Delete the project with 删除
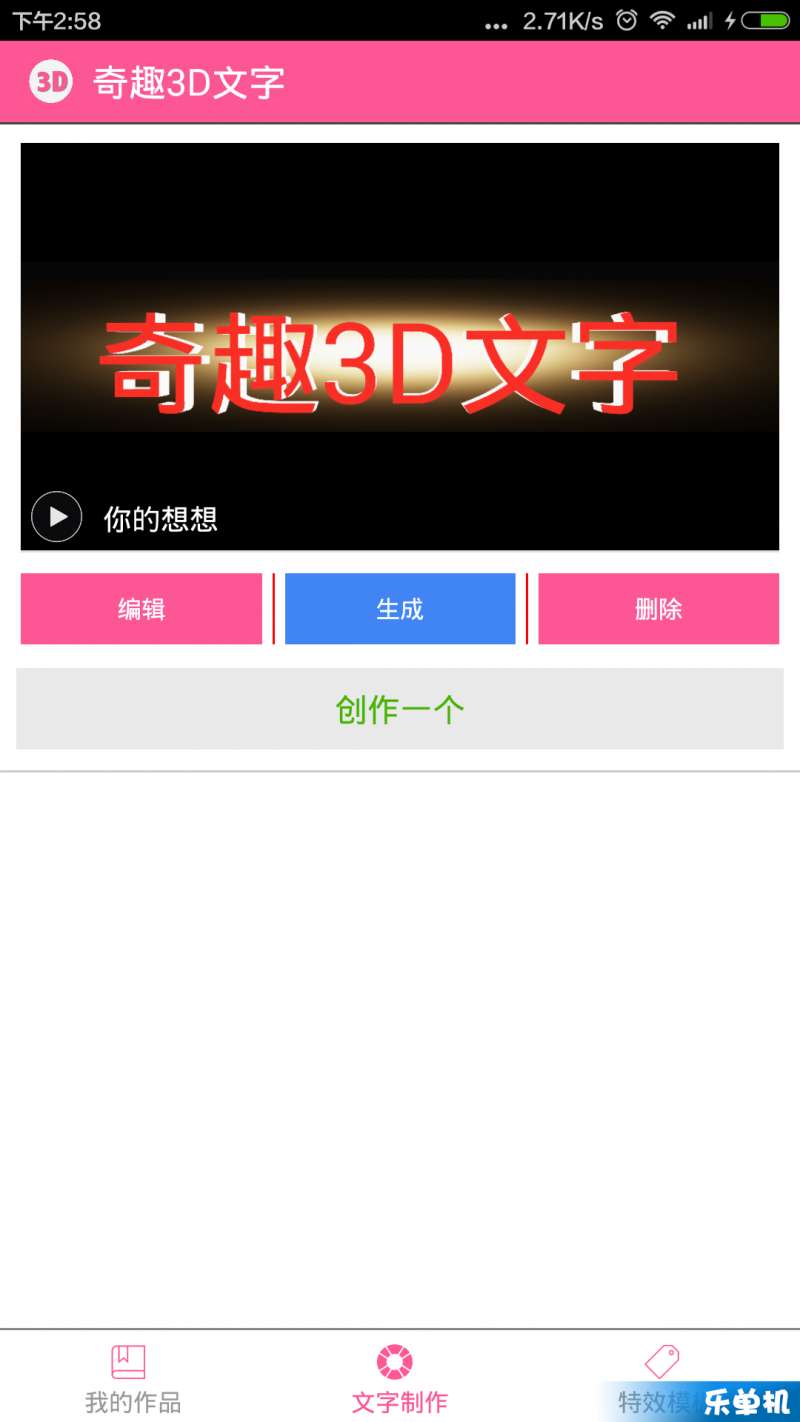The width and height of the screenshot is (800, 1422). pyautogui.click(x=658, y=609)
